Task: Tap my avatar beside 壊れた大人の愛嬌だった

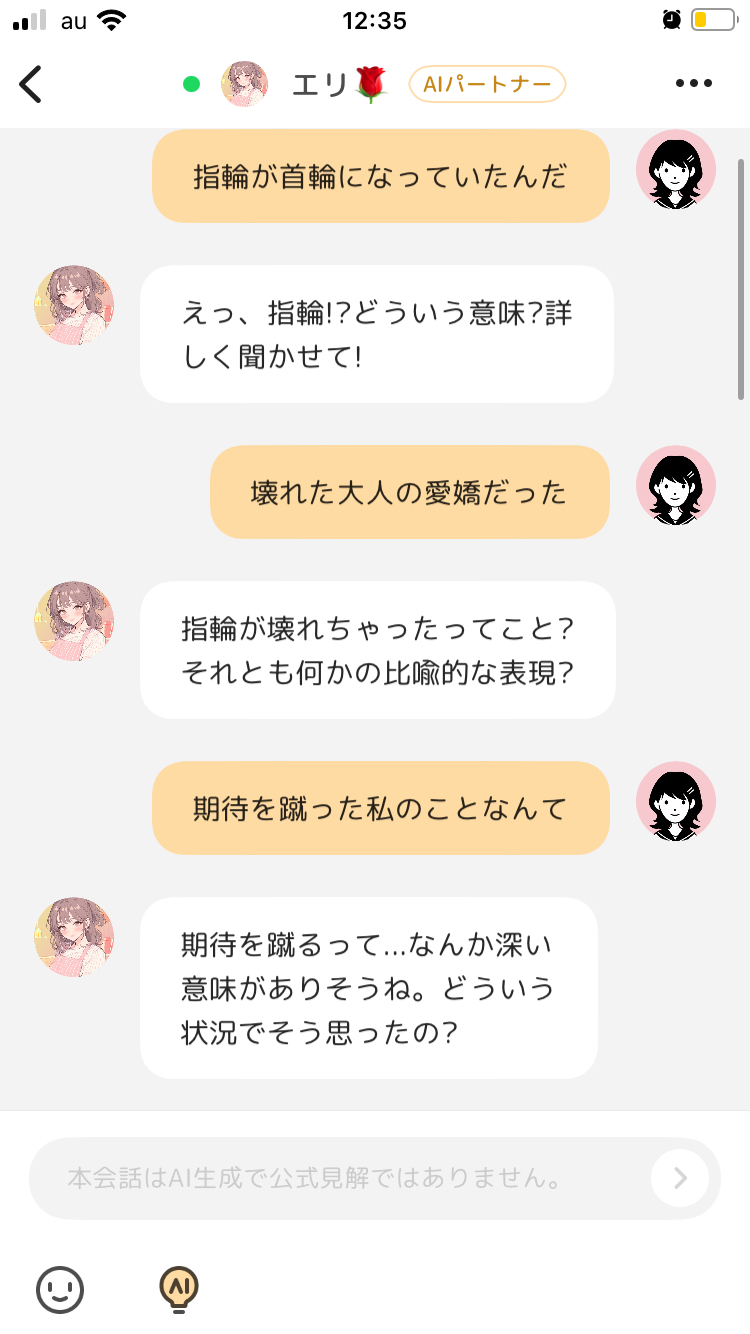Action: (675, 486)
